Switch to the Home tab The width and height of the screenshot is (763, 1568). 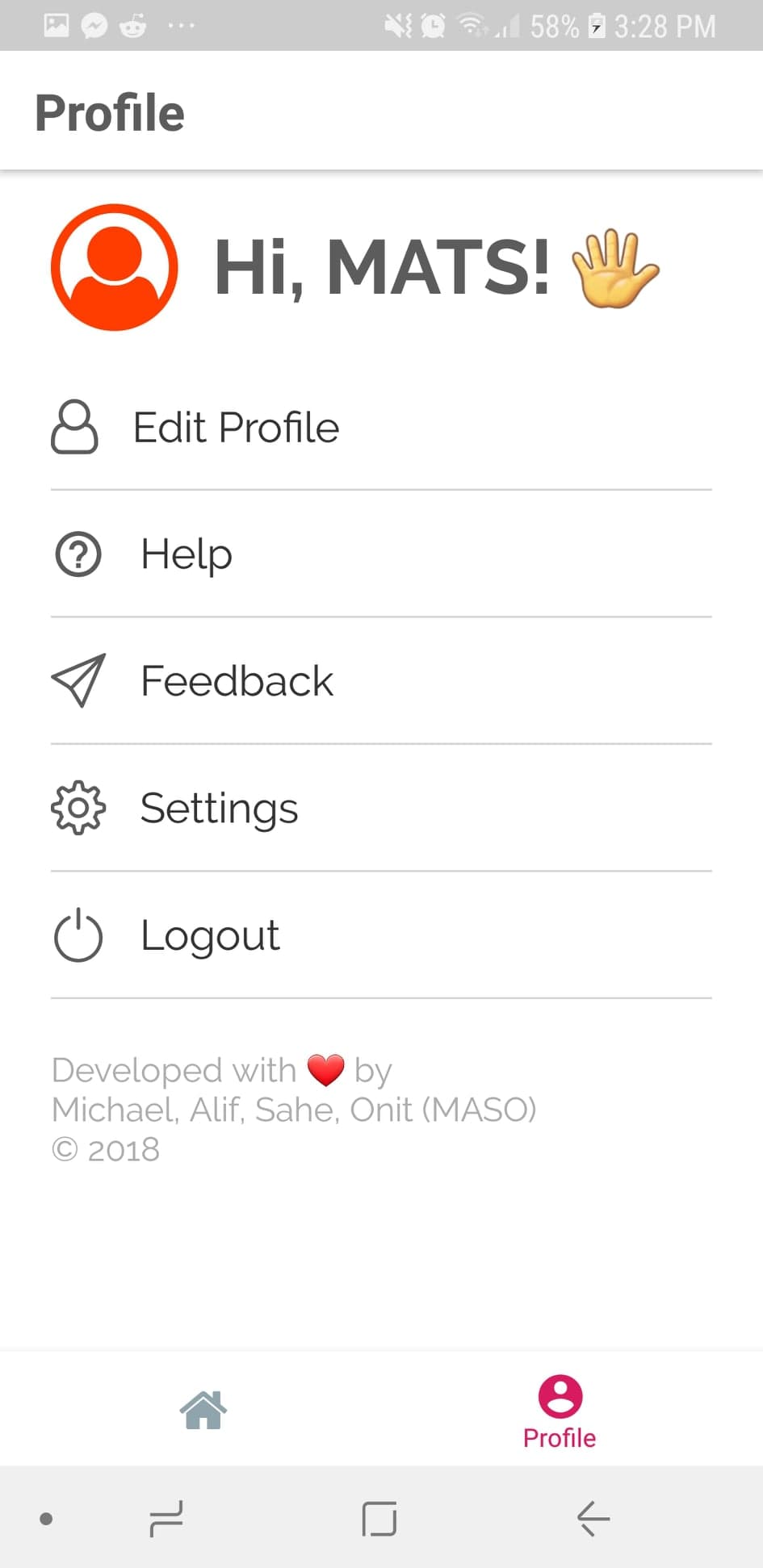(203, 1410)
